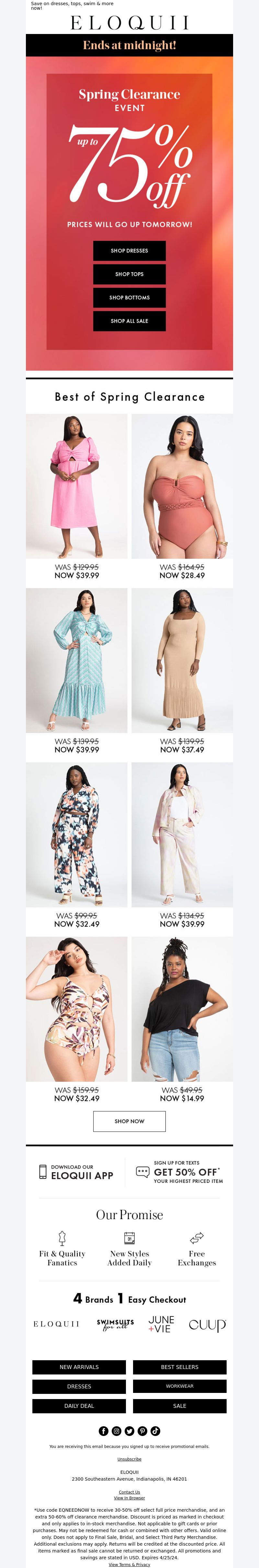Visit ELOQUII's Facebook page
Image resolution: width=259 pixels, height=1568 pixels.
pyautogui.click(x=104, y=1431)
